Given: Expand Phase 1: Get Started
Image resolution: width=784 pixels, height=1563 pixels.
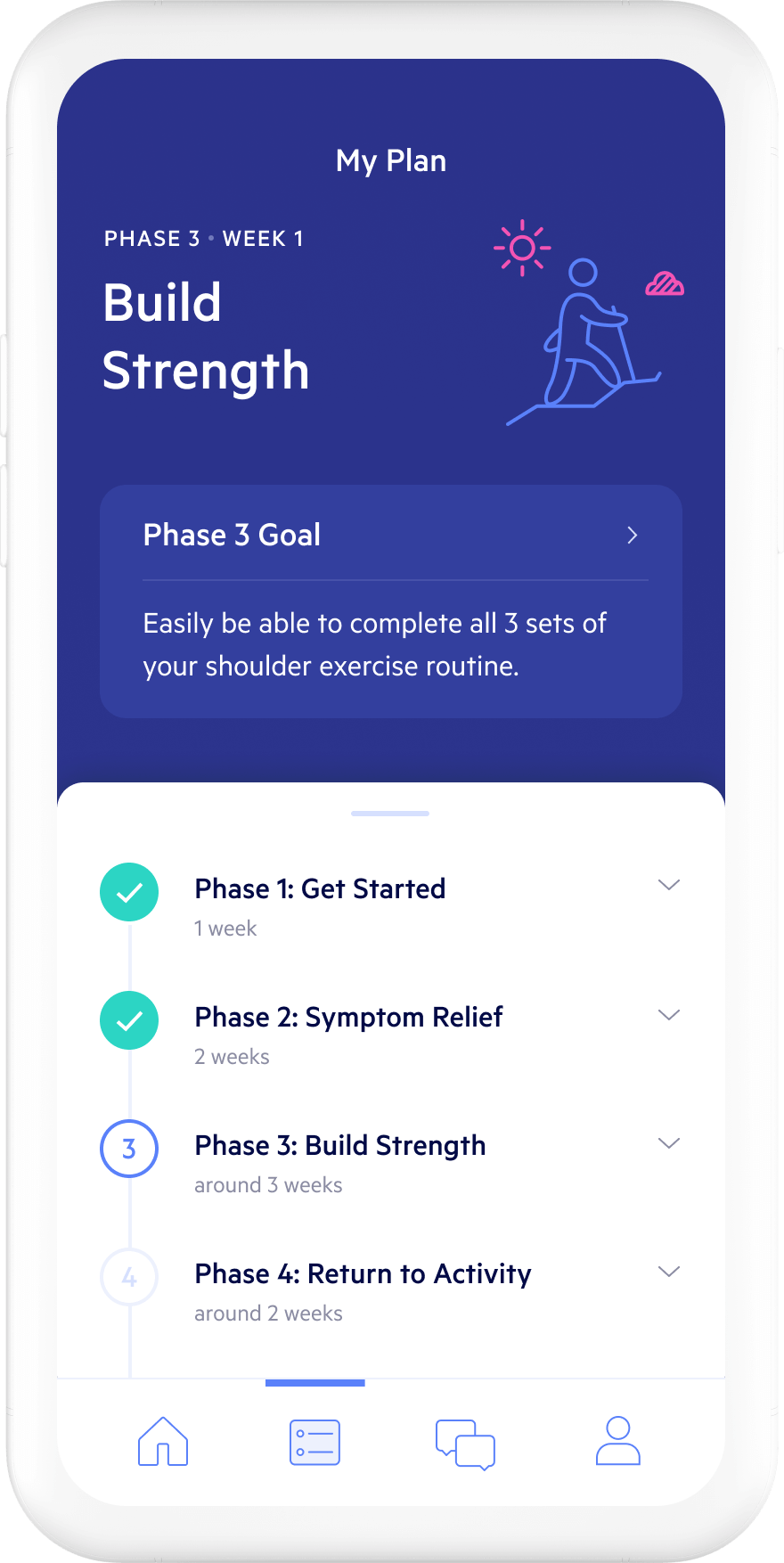Looking at the screenshot, I should point(669,885).
